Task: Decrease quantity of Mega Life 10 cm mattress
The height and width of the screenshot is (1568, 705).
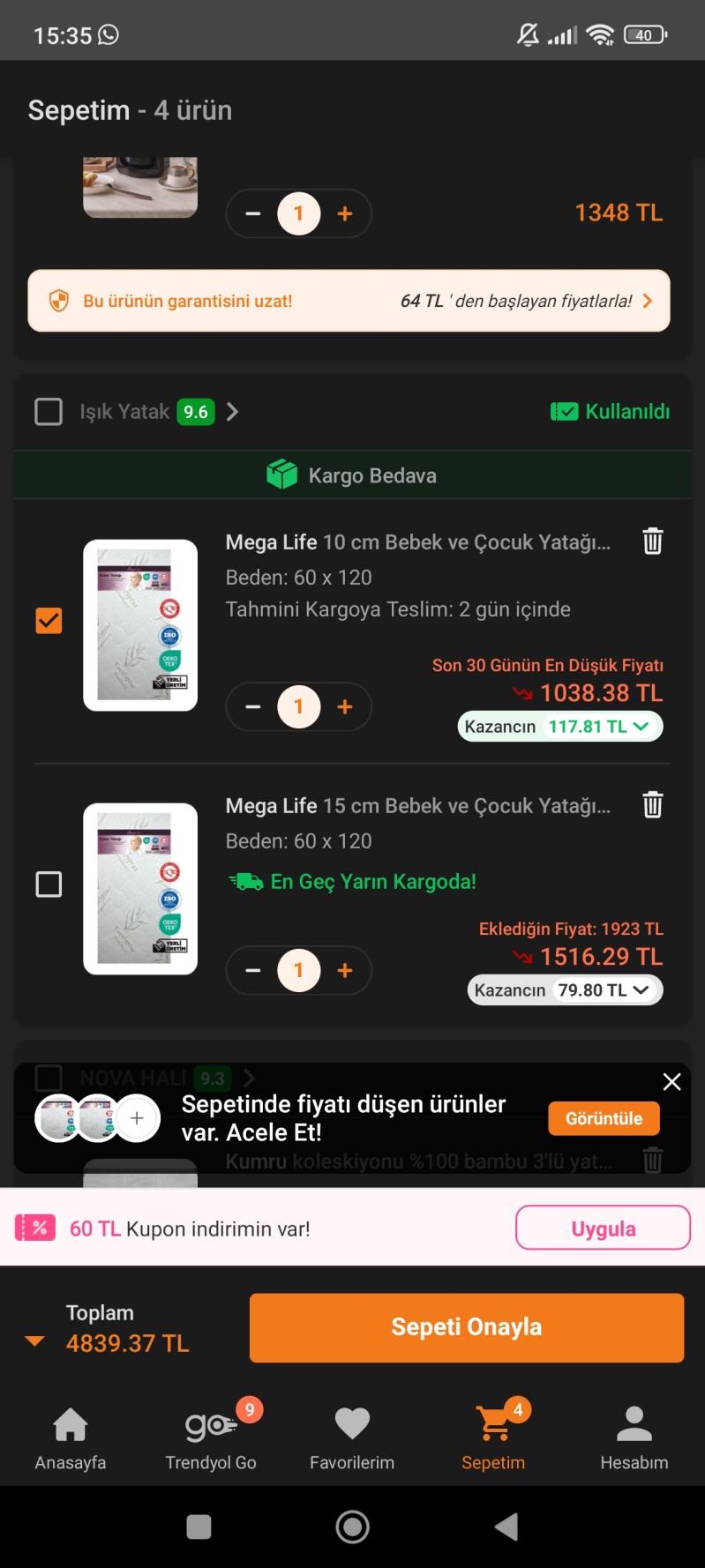Action: coord(253,706)
